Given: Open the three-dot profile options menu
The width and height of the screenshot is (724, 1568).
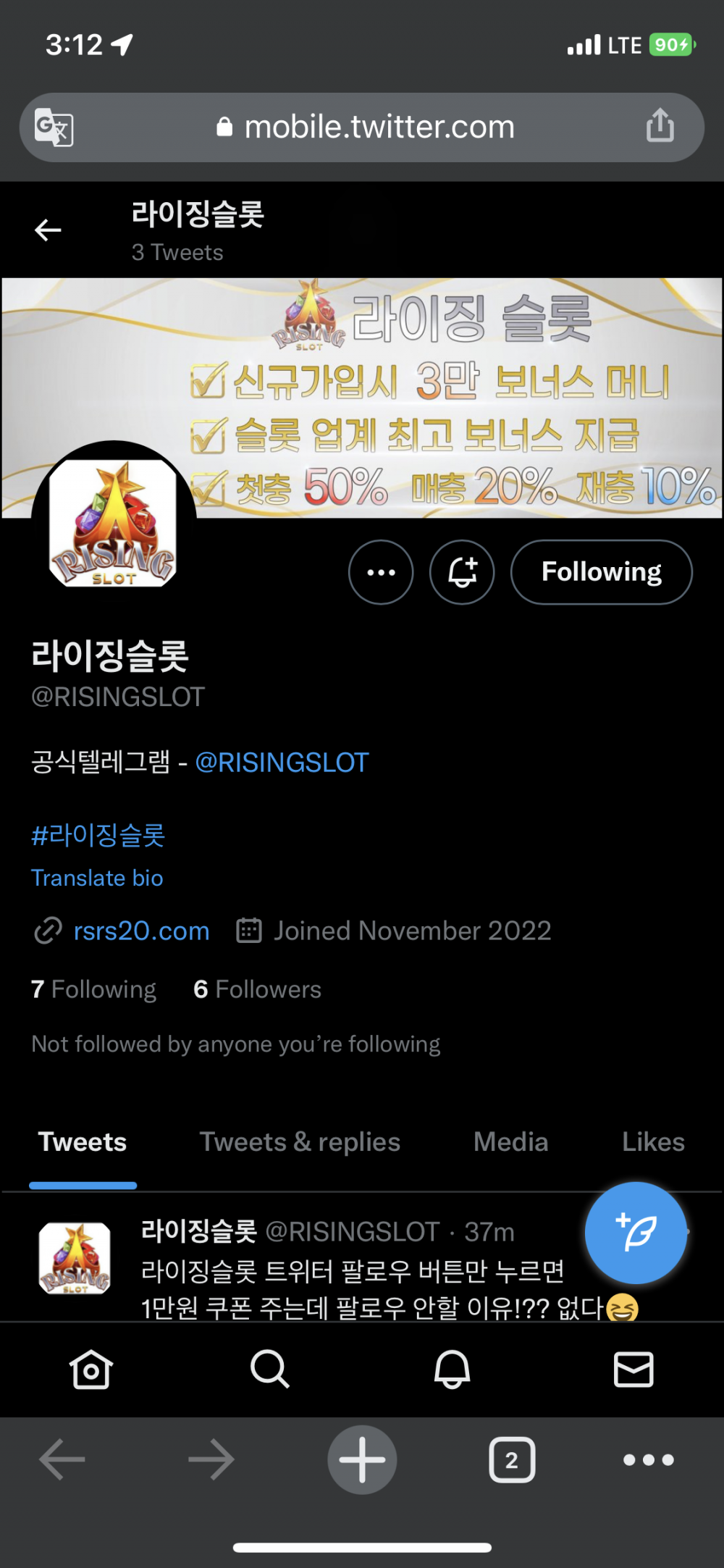Looking at the screenshot, I should pos(381,572).
